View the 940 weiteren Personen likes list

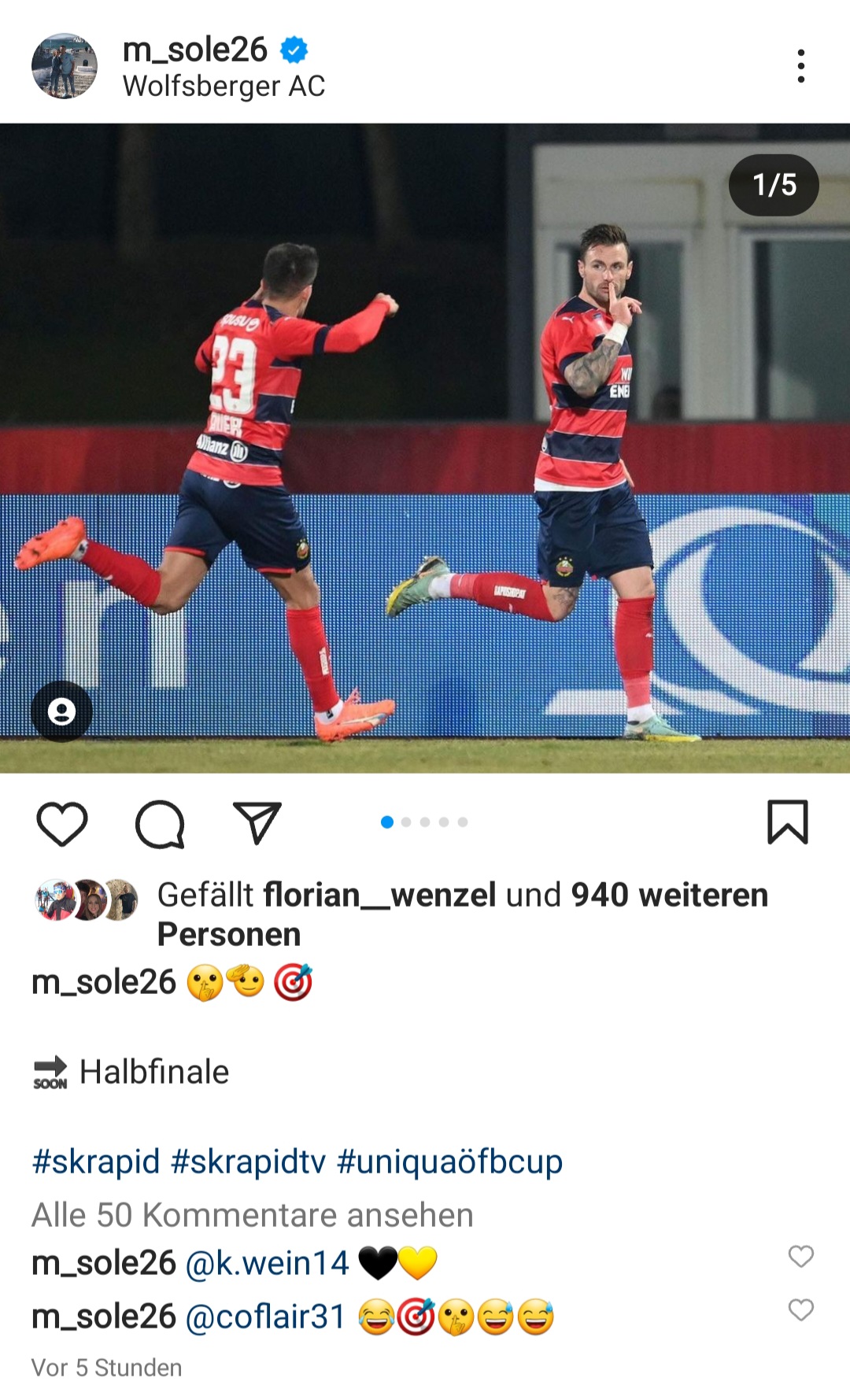[463, 914]
